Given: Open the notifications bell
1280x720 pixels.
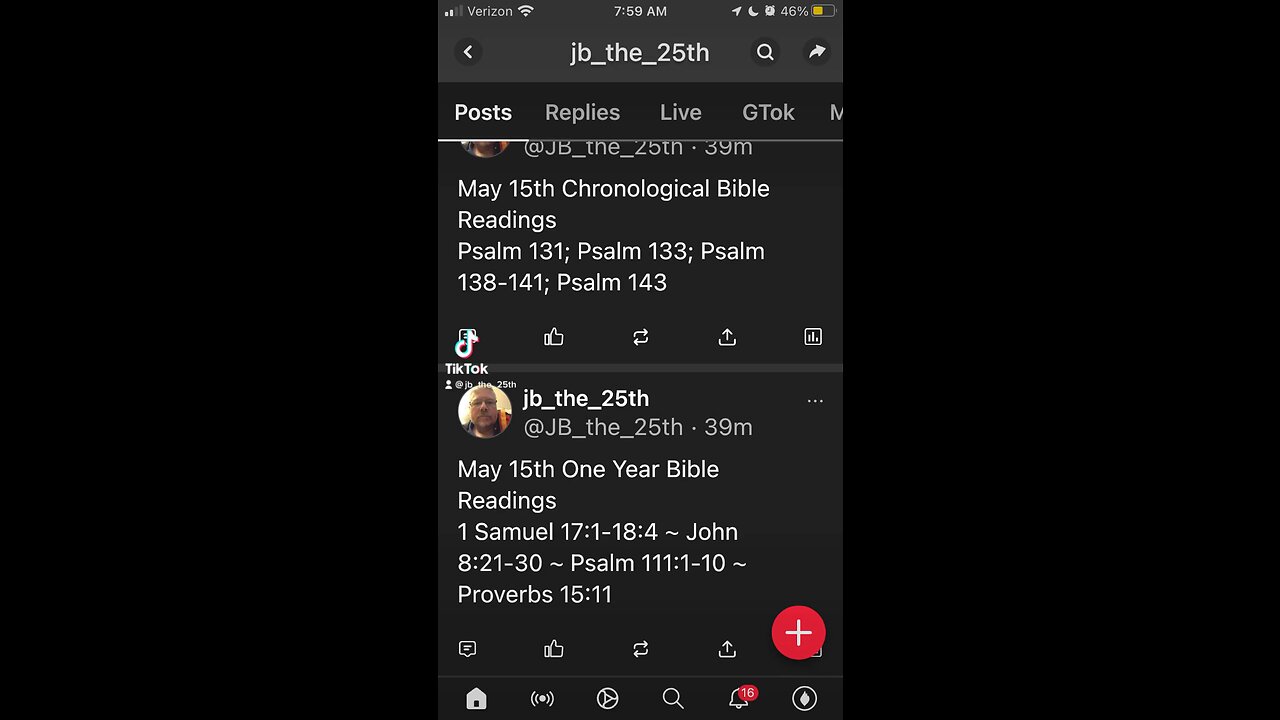Looking at the screenshot, I should 739,699.
